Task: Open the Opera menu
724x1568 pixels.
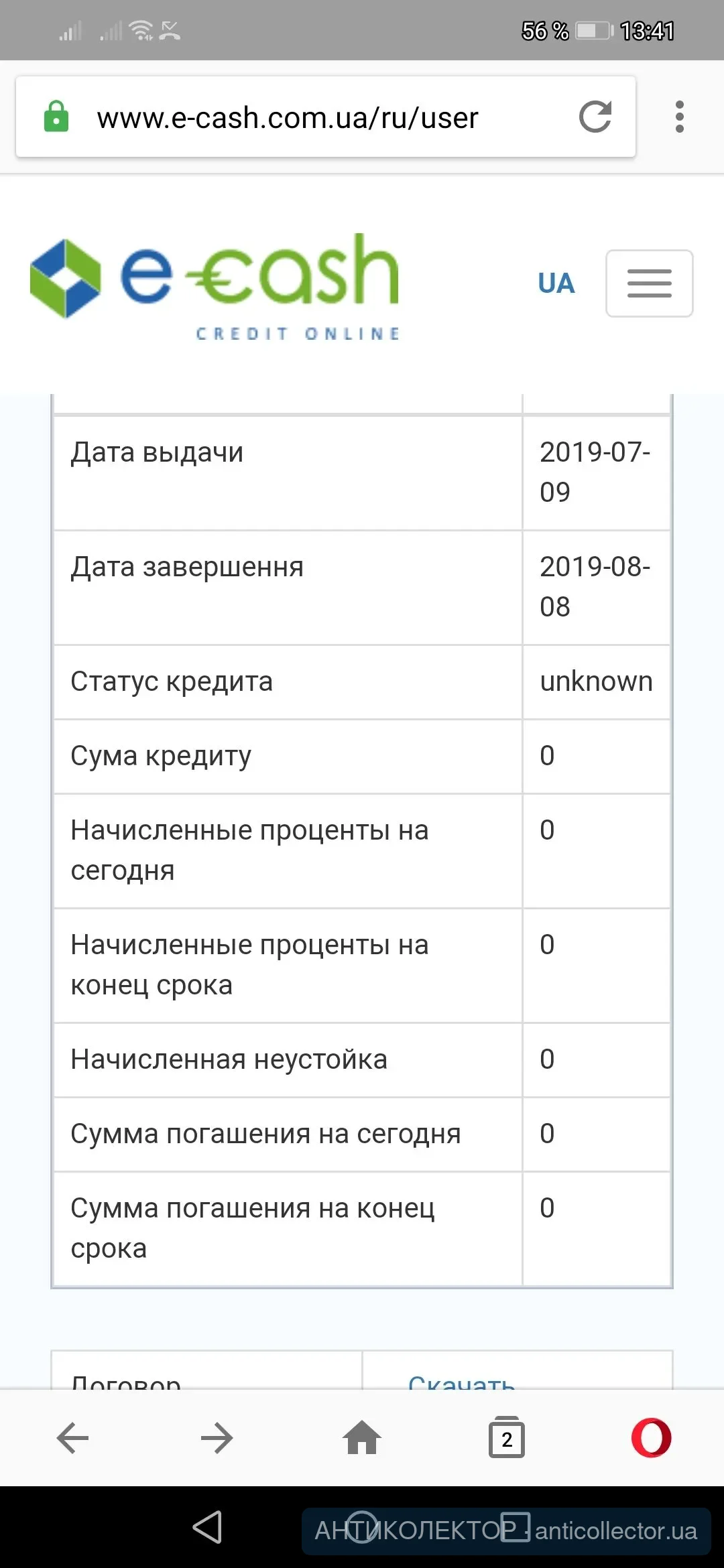Action: coord(651,1437)
